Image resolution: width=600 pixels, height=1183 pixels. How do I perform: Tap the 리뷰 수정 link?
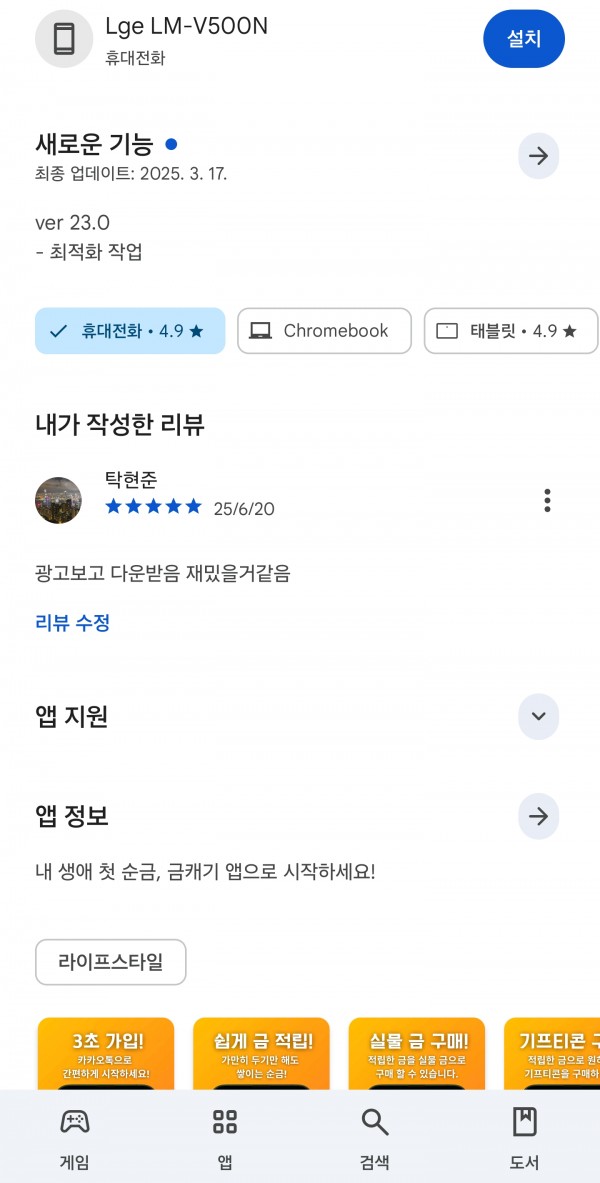coord(72,623)
